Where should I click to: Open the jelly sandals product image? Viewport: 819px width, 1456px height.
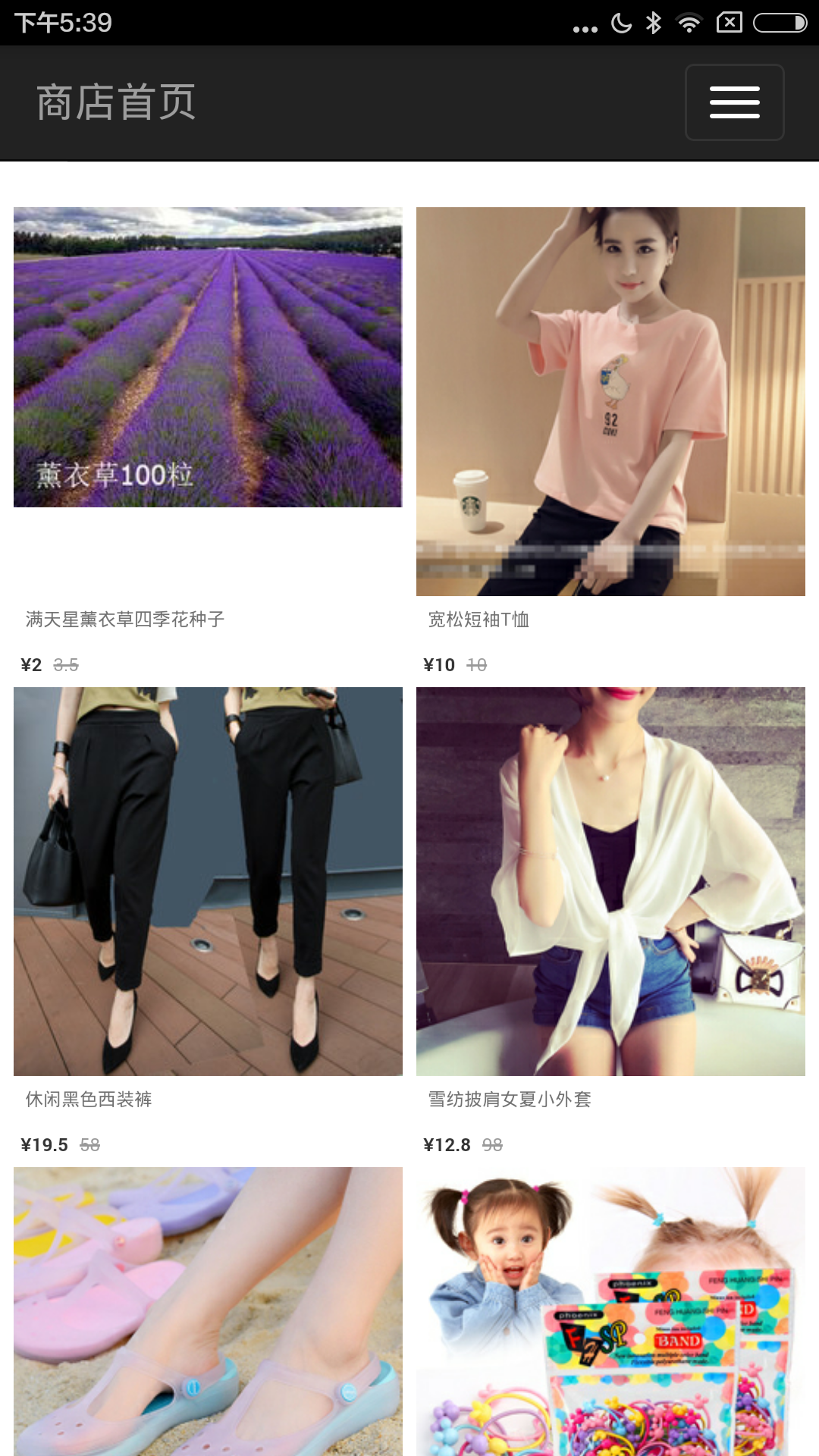coord(208,1312)
